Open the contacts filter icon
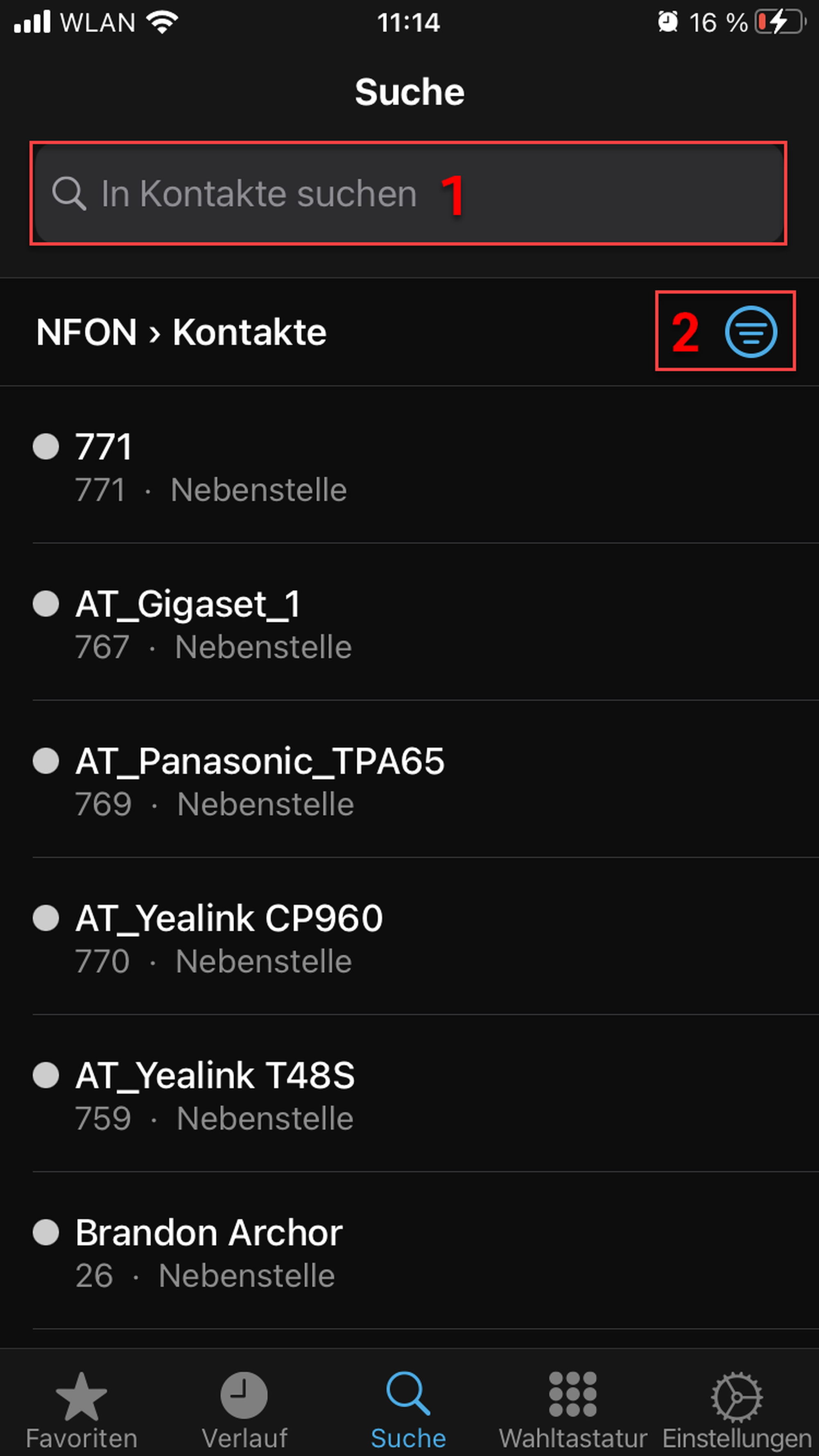 click(x=751, y=332)
